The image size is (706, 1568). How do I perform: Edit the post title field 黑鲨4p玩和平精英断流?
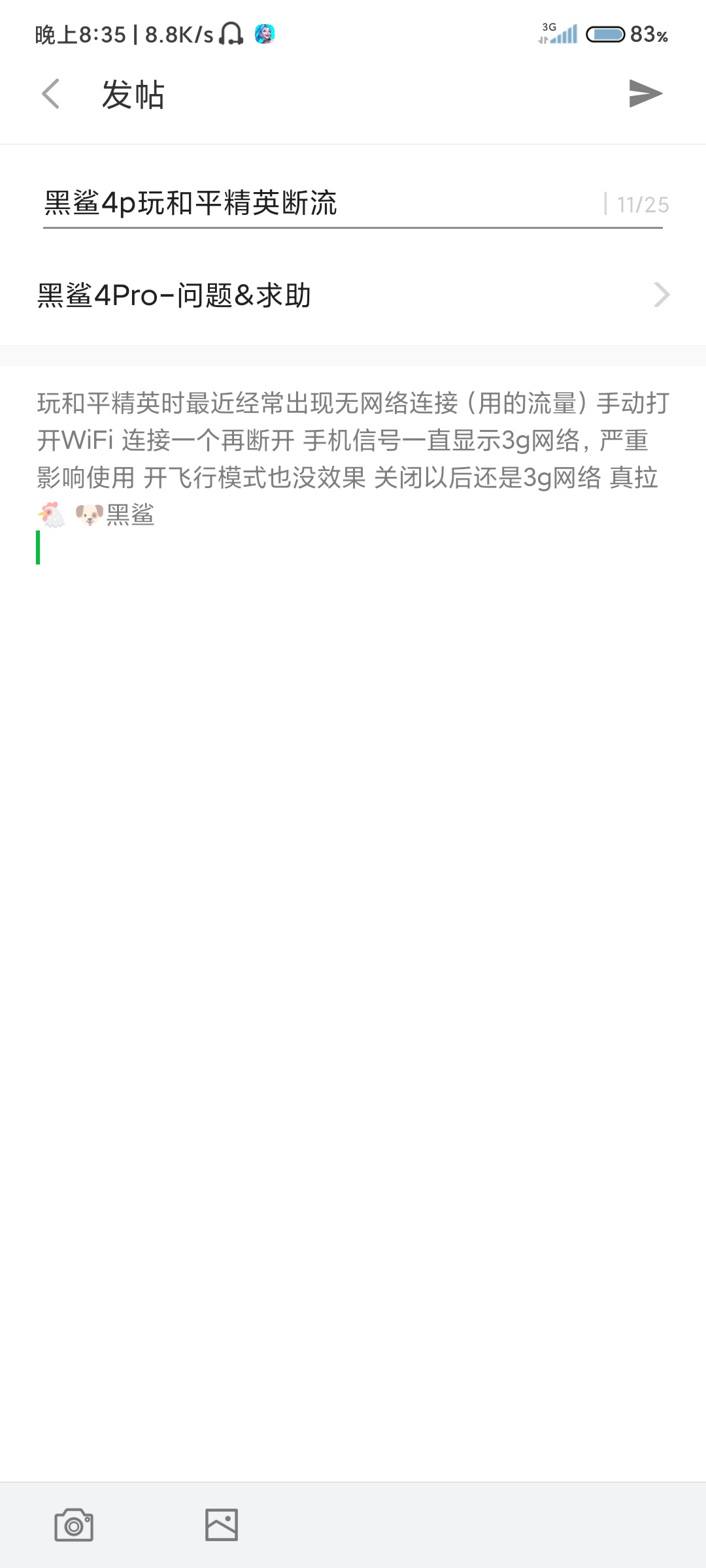320,203
